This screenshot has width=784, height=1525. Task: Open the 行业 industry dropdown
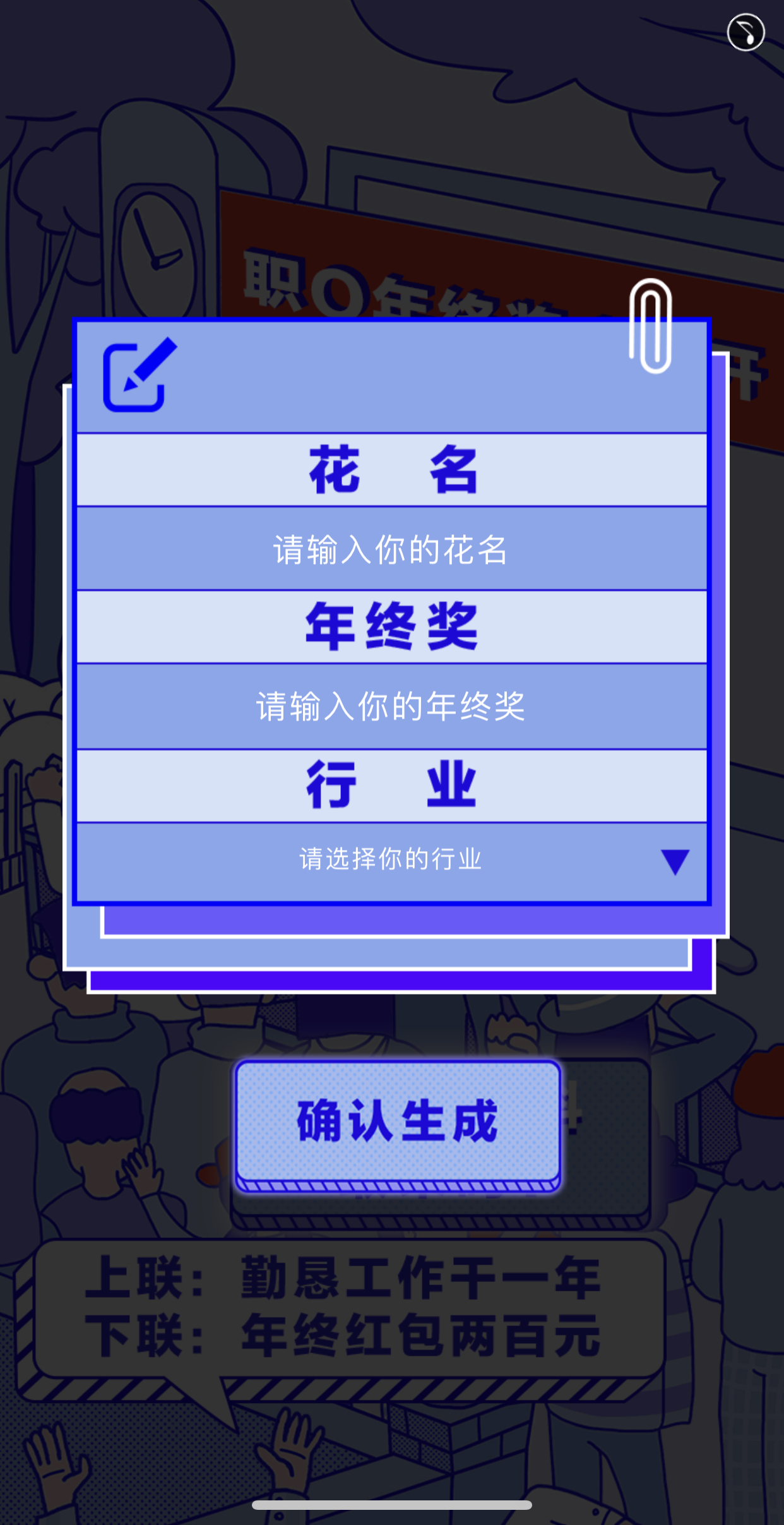(x=391, y=860)
